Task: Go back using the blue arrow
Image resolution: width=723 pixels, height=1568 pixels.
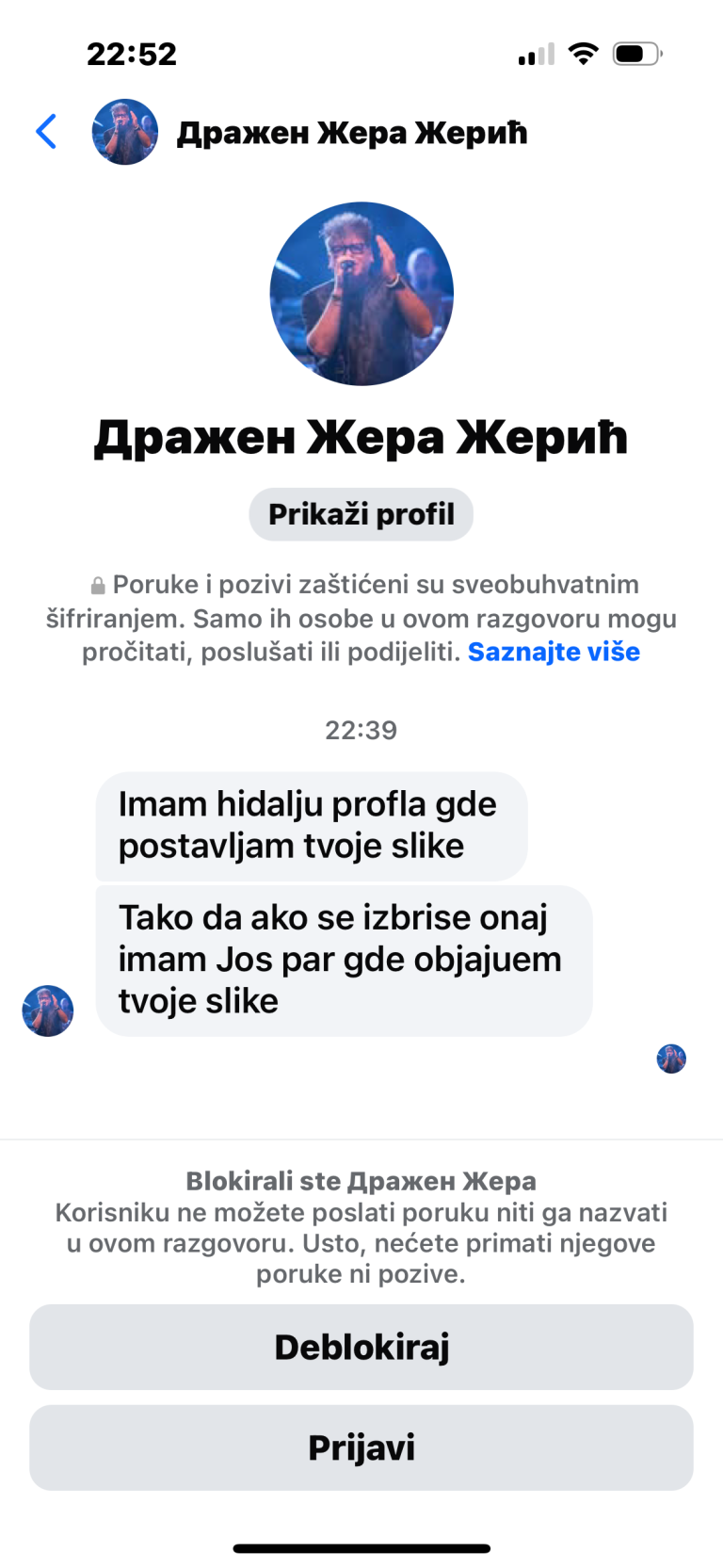Action: 46,132
